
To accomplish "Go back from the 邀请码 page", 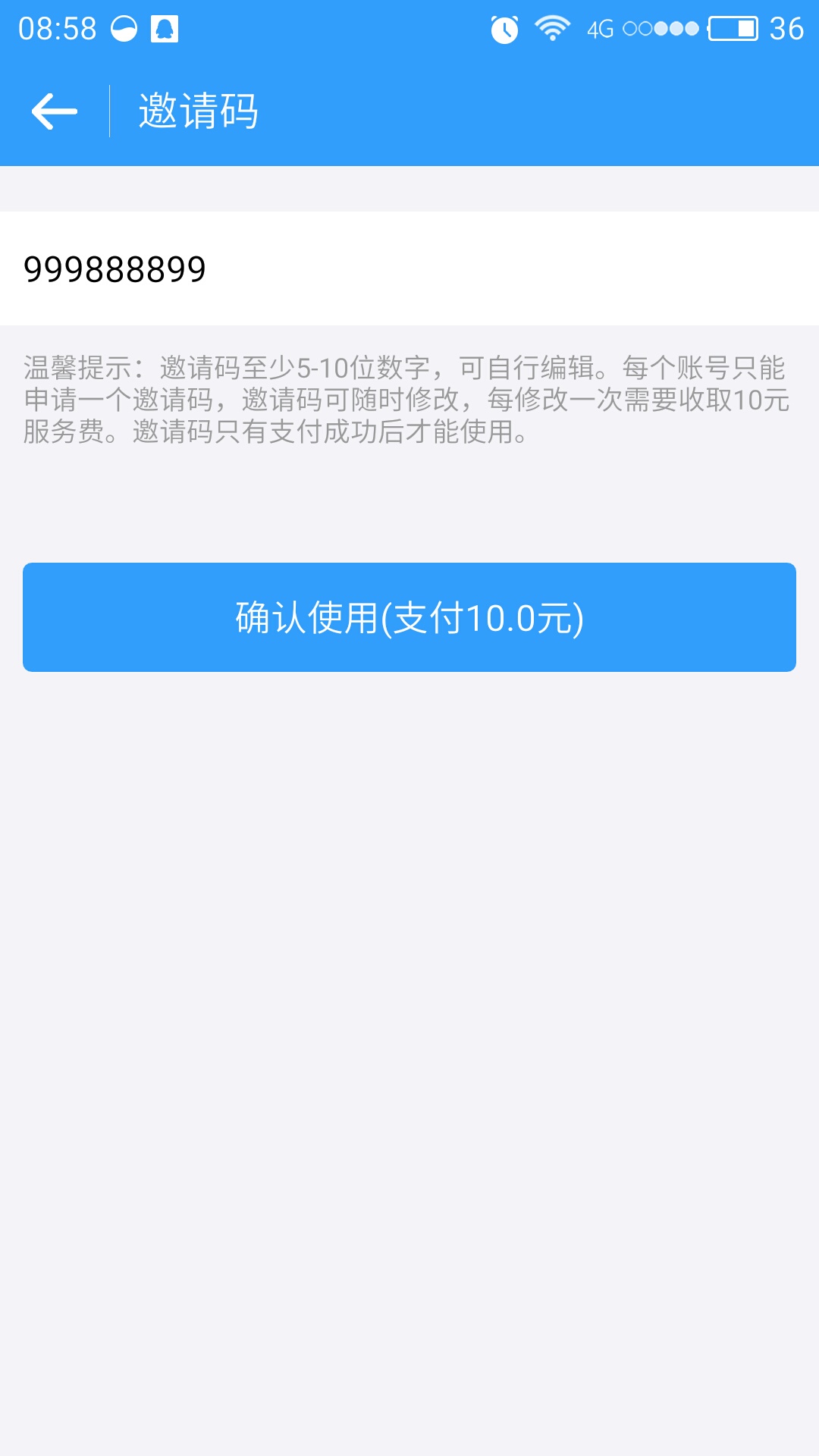I will tap(55, 111).
